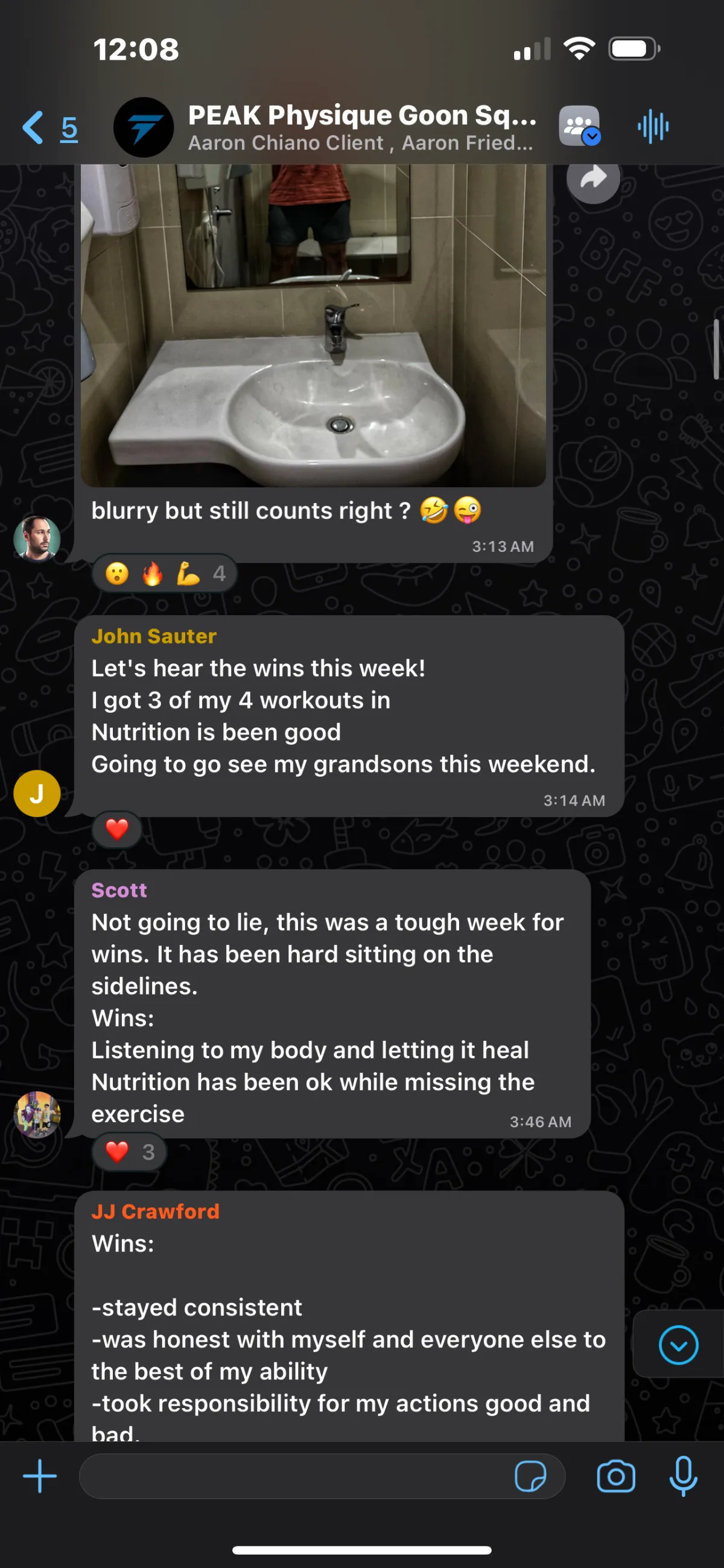Viewport: 724px width, 1568px height.
Task: Open the community members icon
Action: coord(580,127)
